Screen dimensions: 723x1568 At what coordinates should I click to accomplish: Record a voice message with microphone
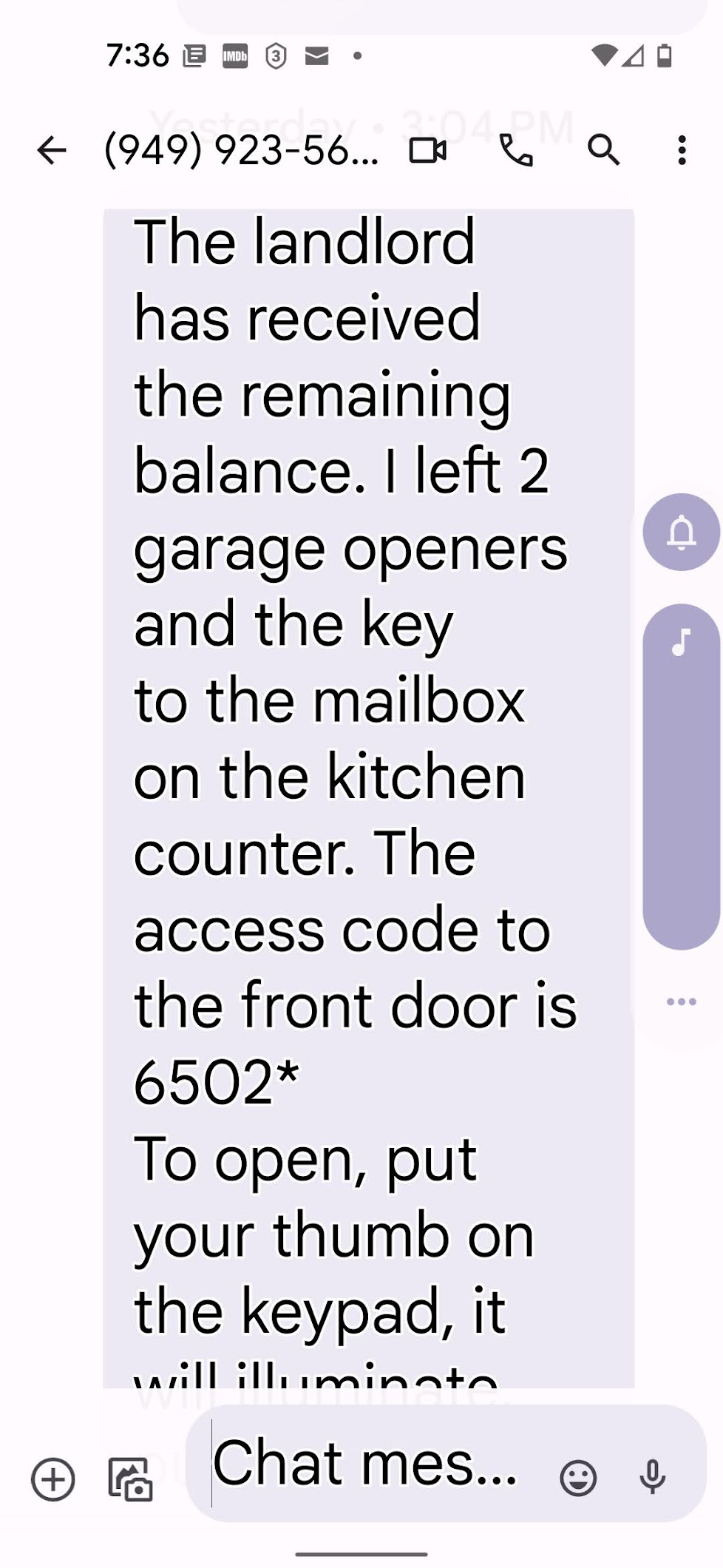point(652,1477)
